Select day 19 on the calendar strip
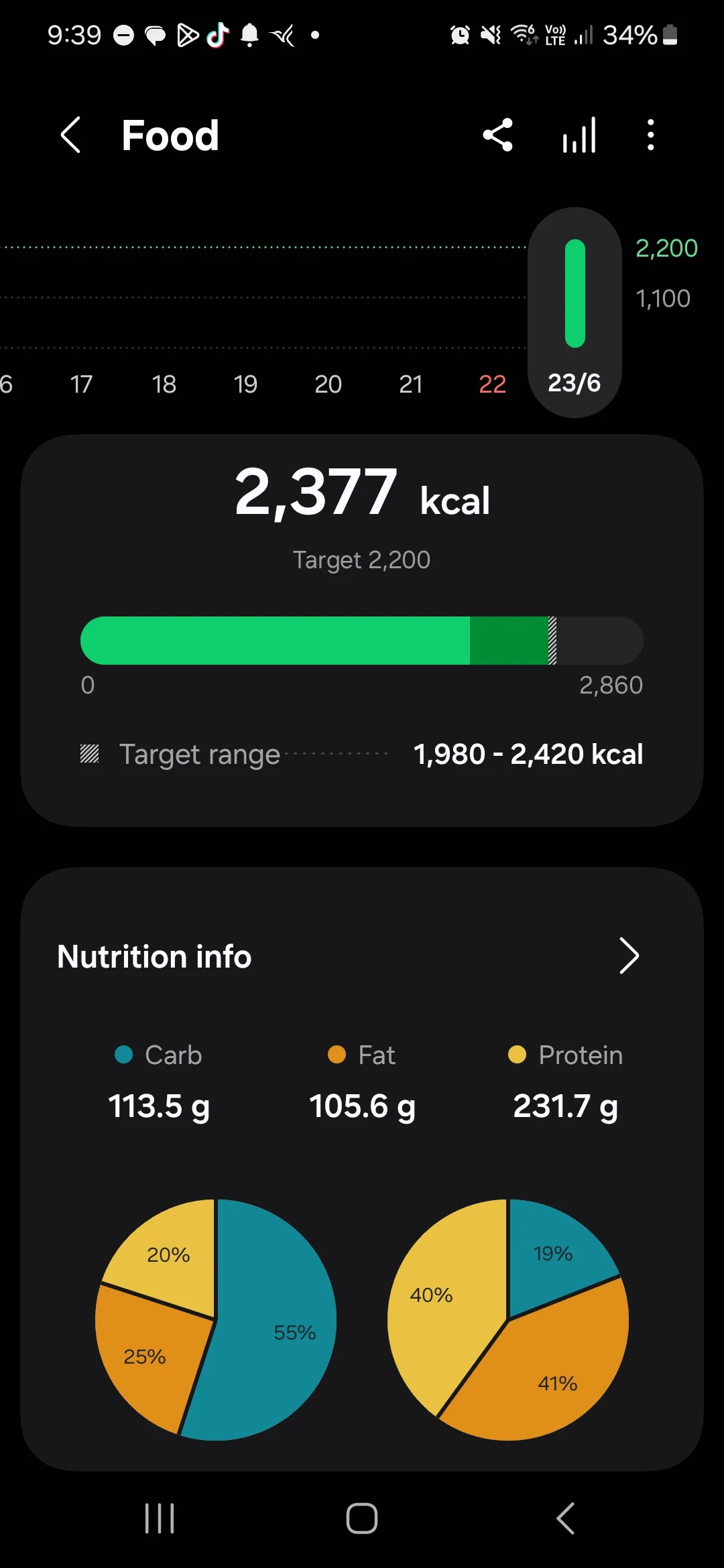This screenshot has width=724, height=1568. (x=245, y=384)
